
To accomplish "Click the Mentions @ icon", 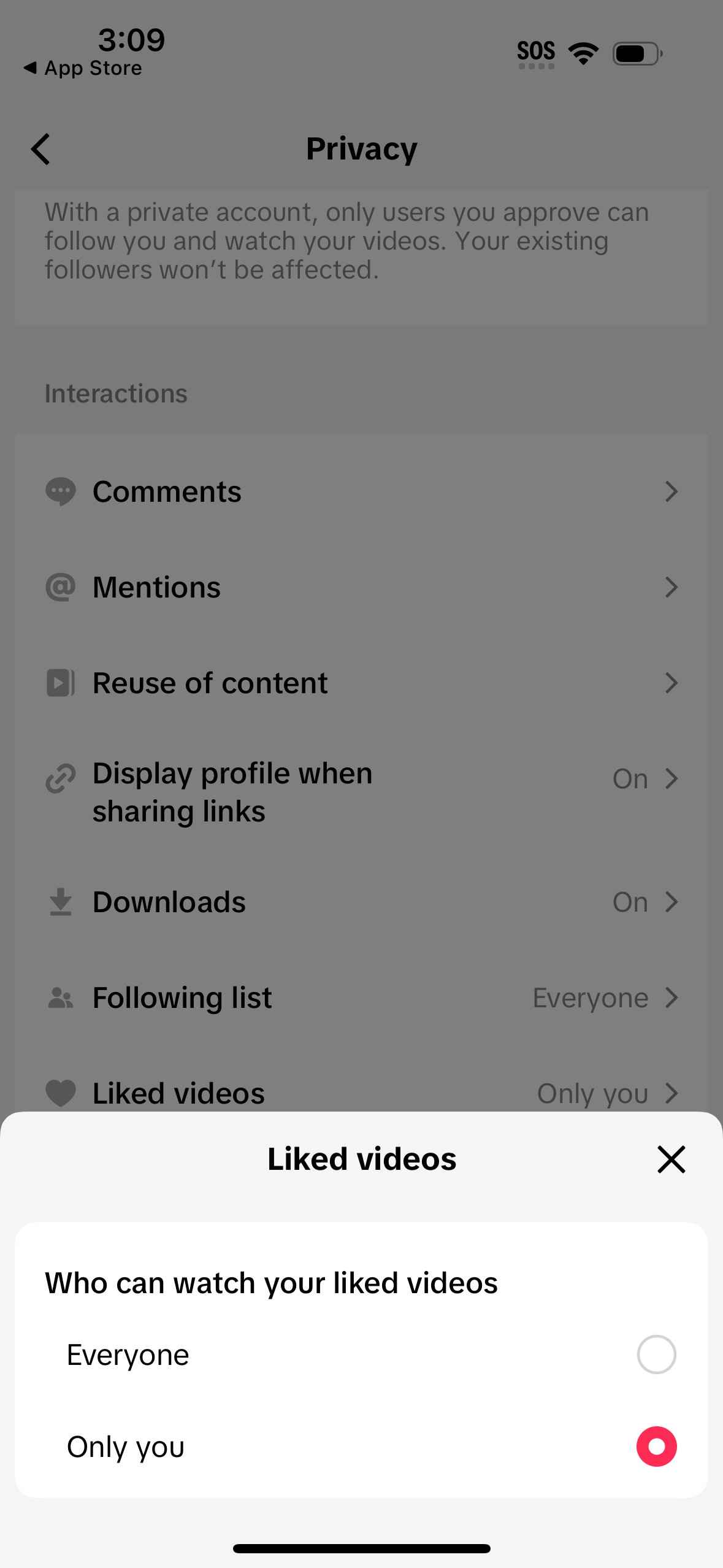I will coord(60,587).
